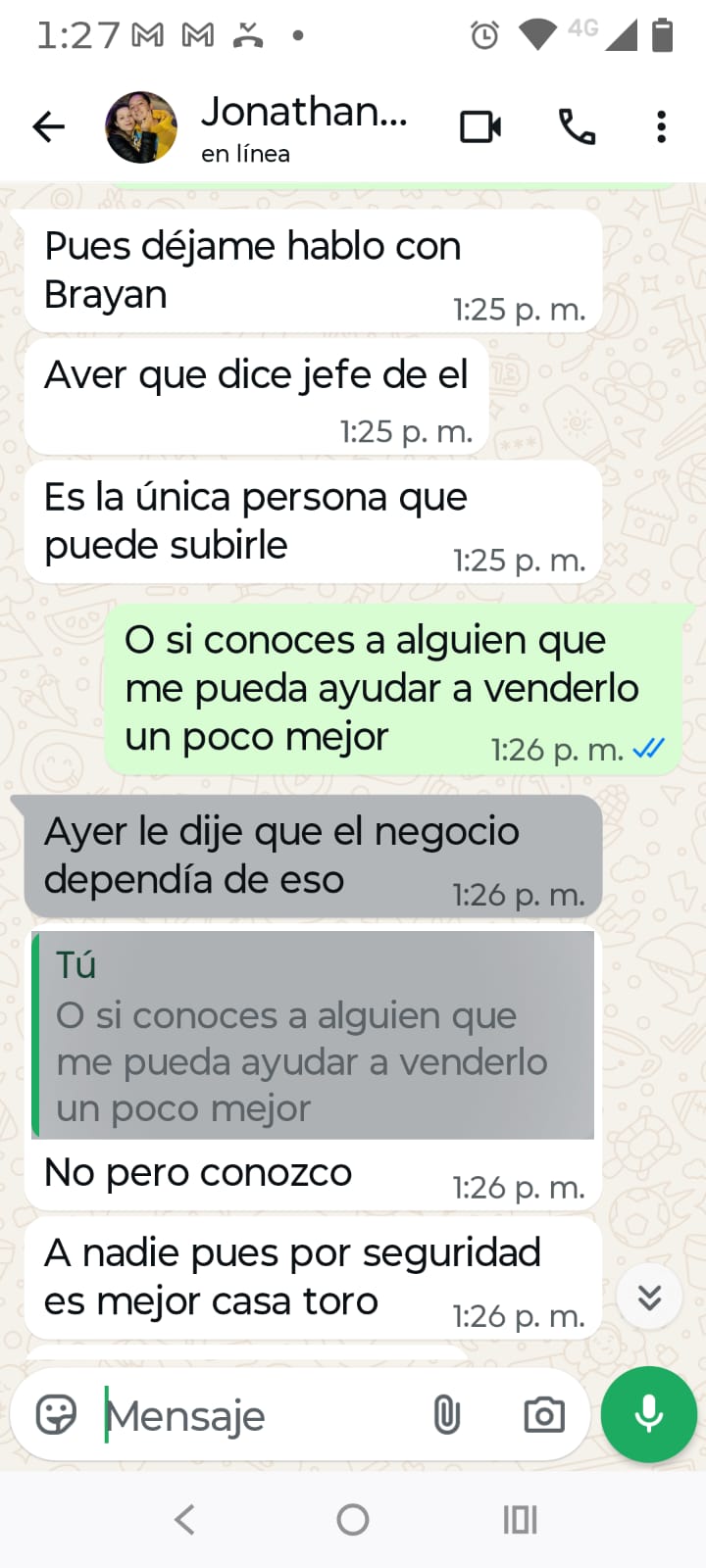This screenshot has width=706, height=1568.
Task: Start a voice call with Jonathan
Action: tap(577, 127)
